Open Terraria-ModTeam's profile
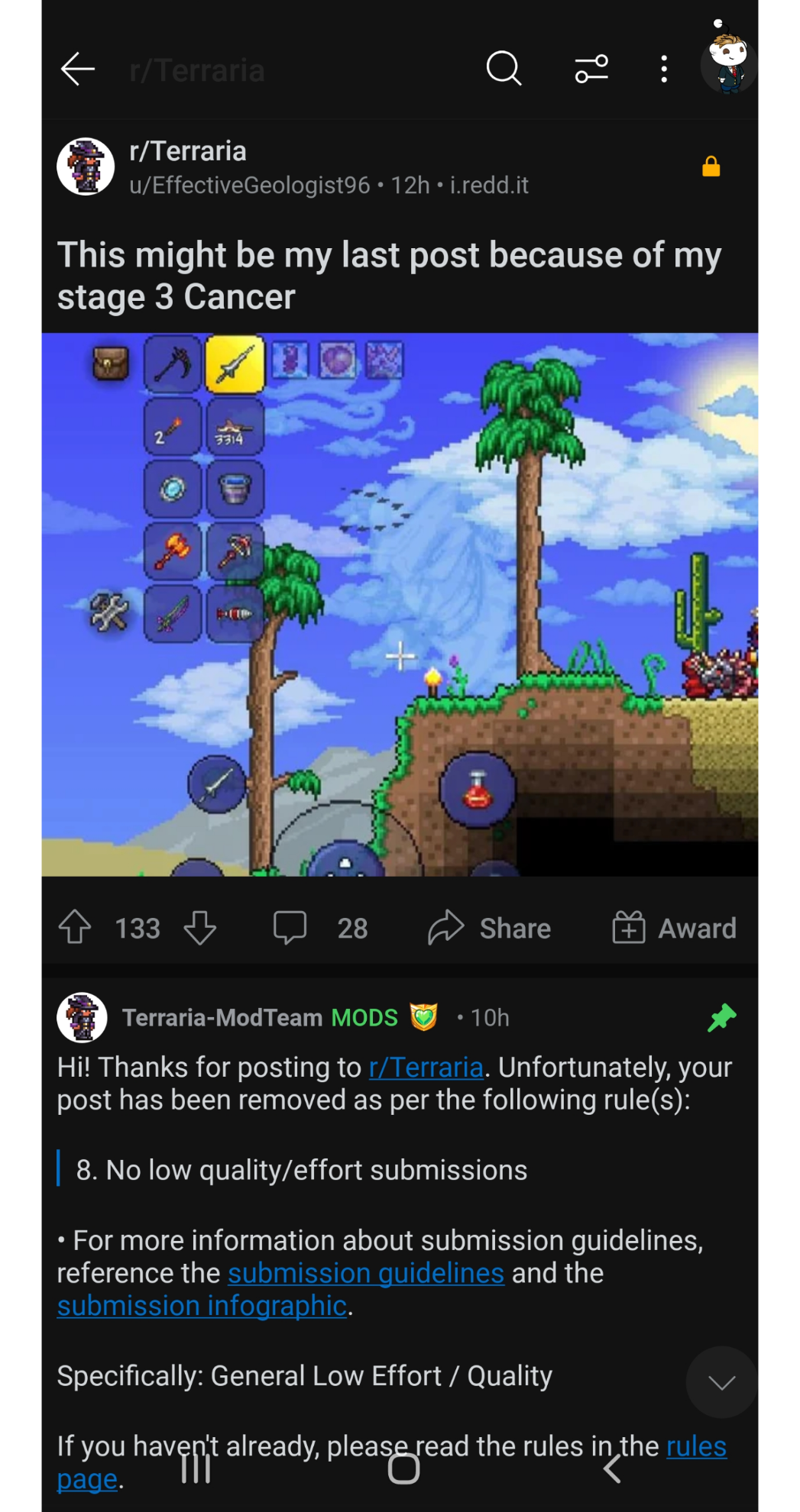Viewport: 800px width, 1512px height. tap(222, 1018)
